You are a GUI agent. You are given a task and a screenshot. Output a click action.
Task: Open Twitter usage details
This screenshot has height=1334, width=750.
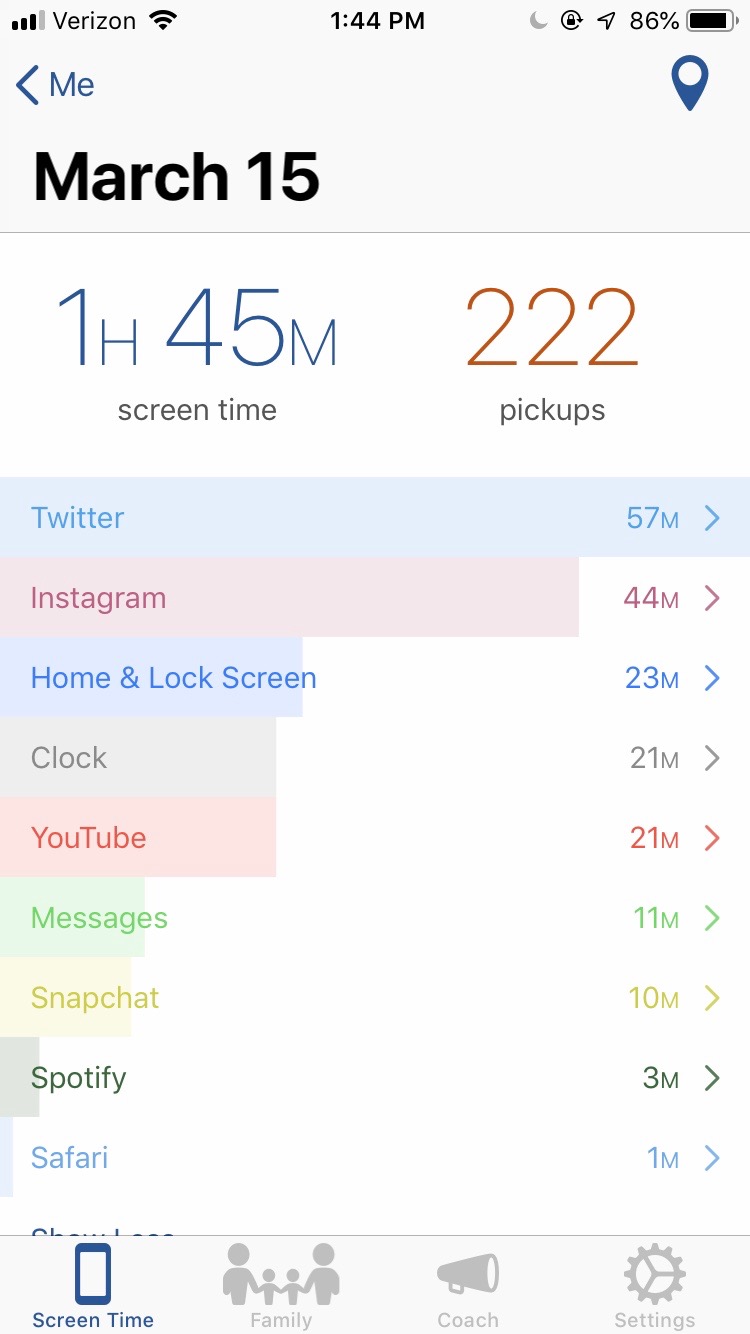click(x=375, y=518)
